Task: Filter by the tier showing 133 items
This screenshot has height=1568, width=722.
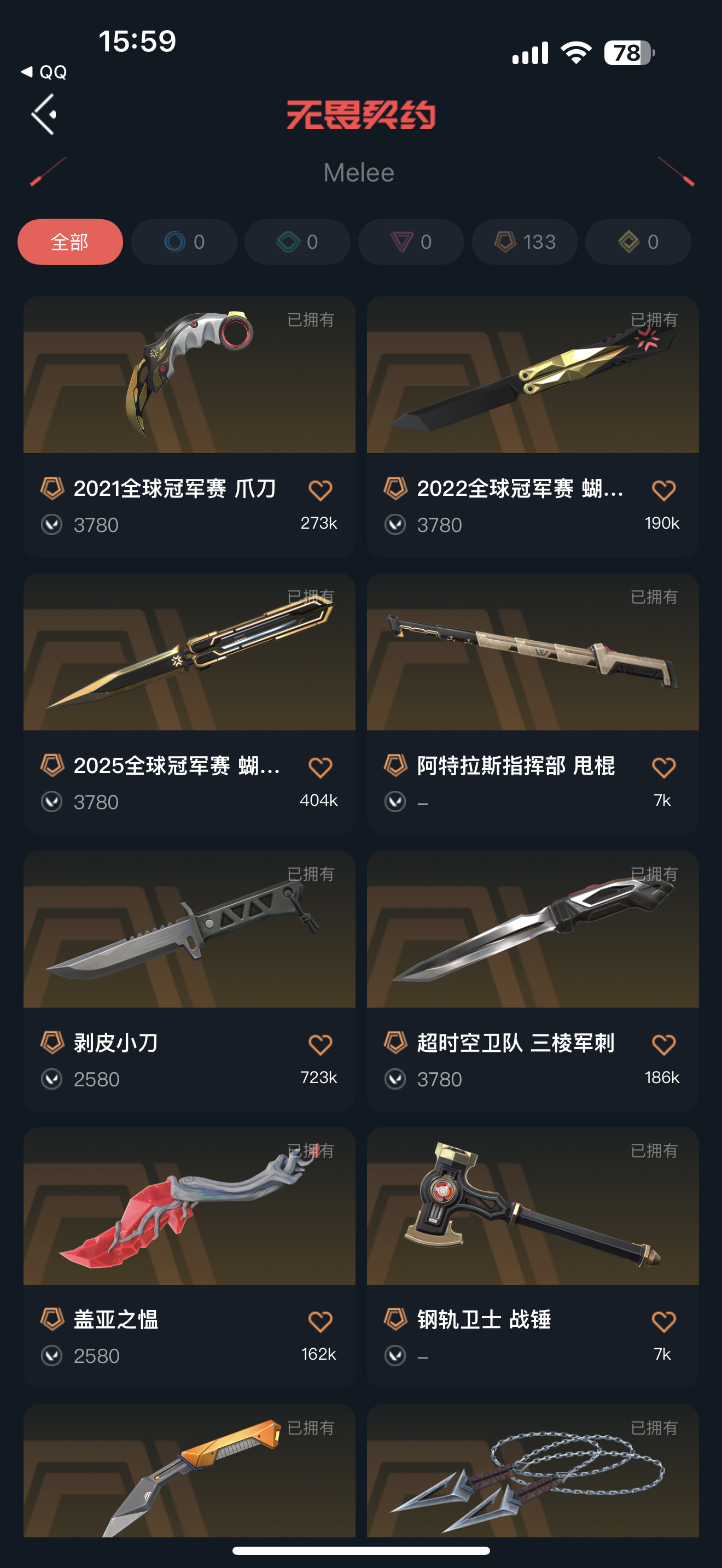Action: (524, 242)
